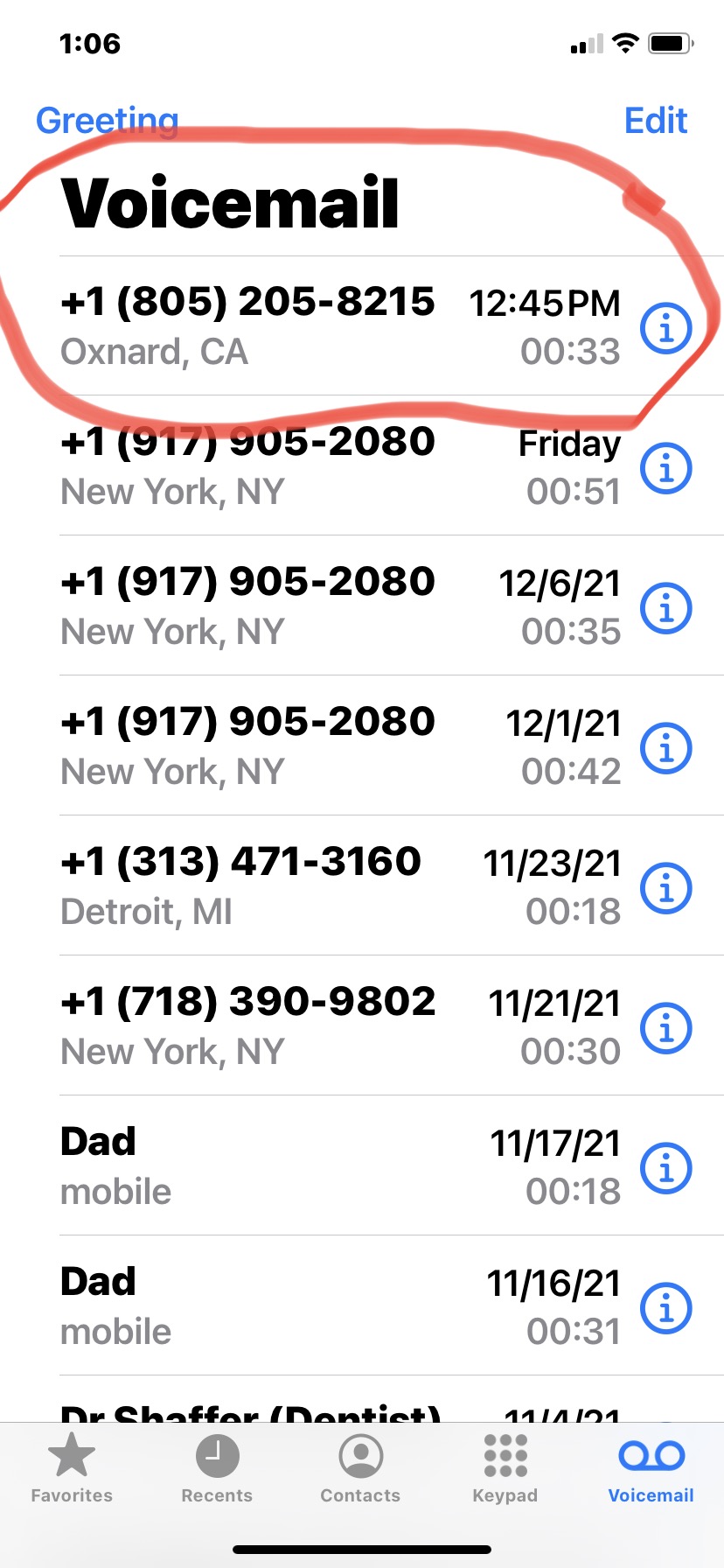
Task: Open the Greeting settings
Action: click(107, 121)
